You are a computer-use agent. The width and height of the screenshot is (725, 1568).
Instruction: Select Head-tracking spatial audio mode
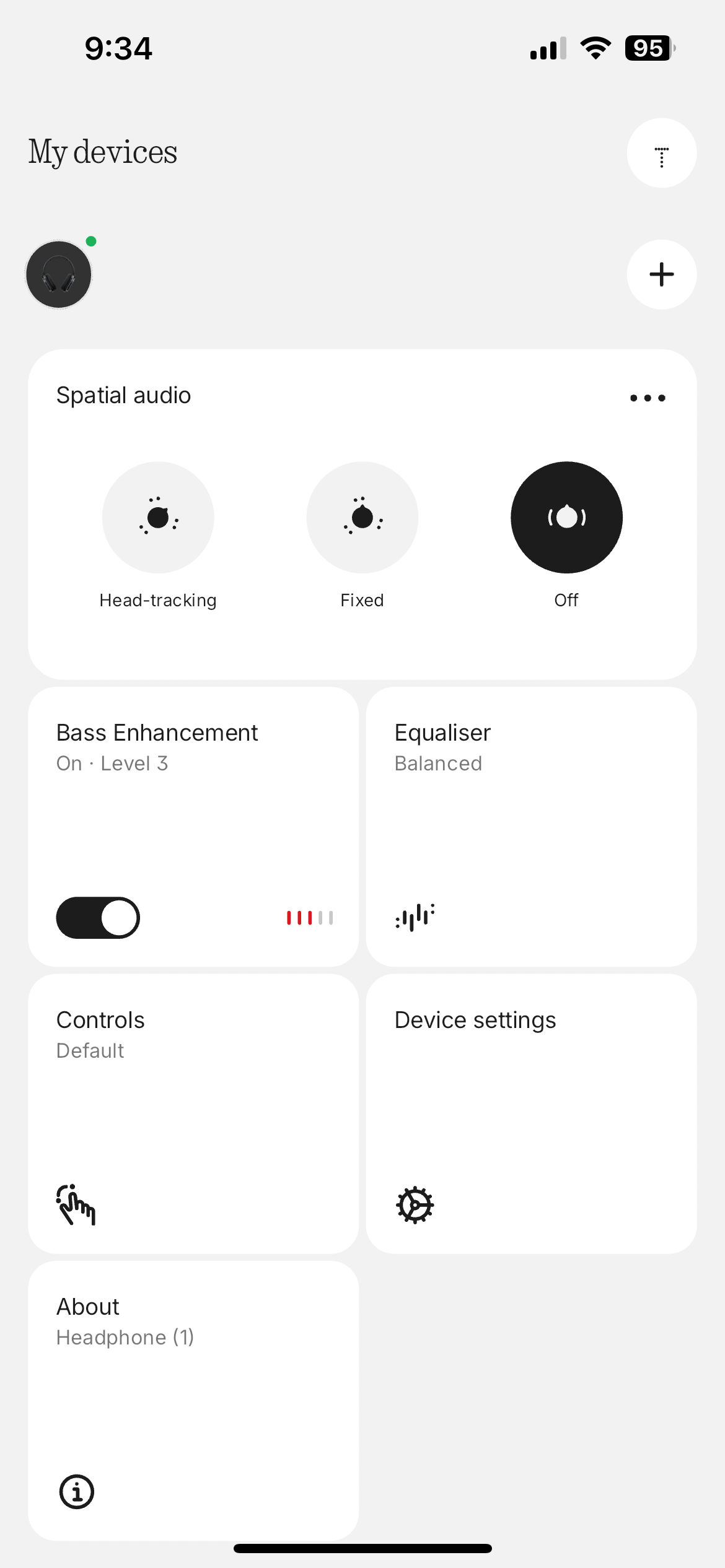pyautogui.click(x=158, y=517)
